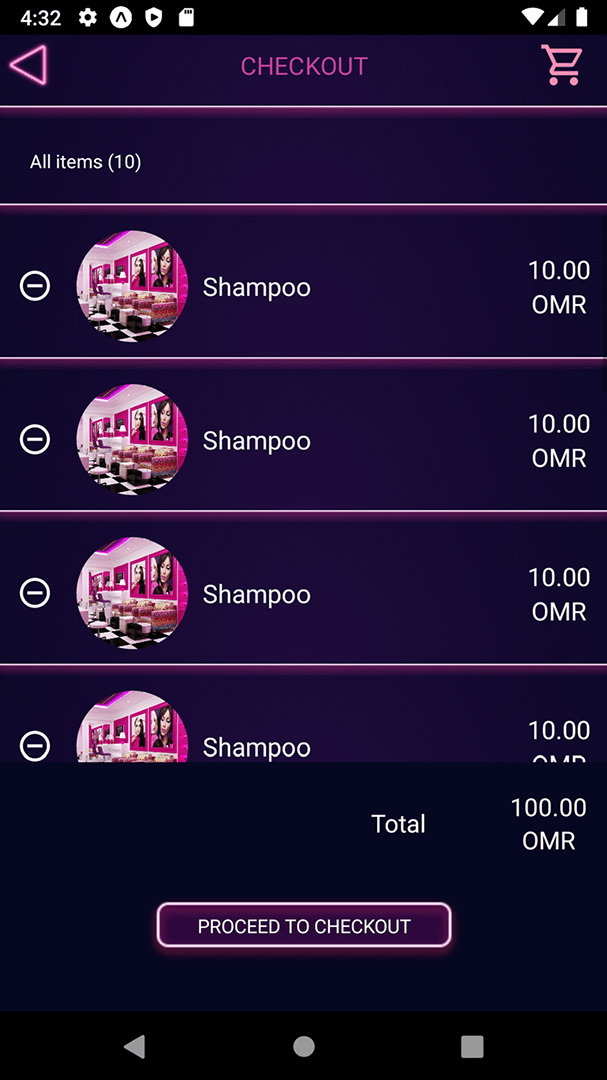This screenshot has height=1080, width=607.
Task: Remove the first Shampoo item in the list
Action: point(35,287)
